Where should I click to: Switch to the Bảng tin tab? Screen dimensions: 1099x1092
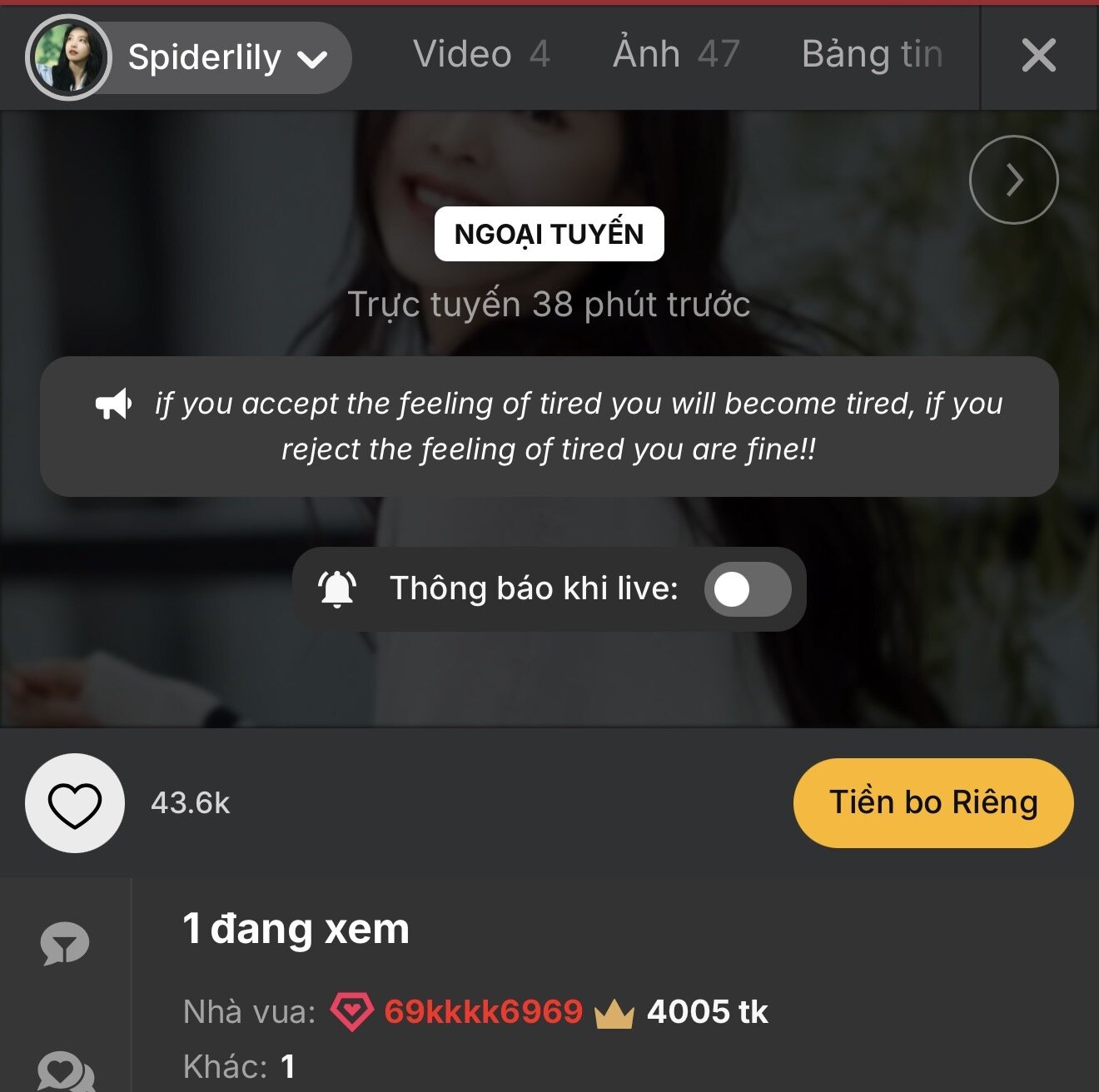[871, 55]
